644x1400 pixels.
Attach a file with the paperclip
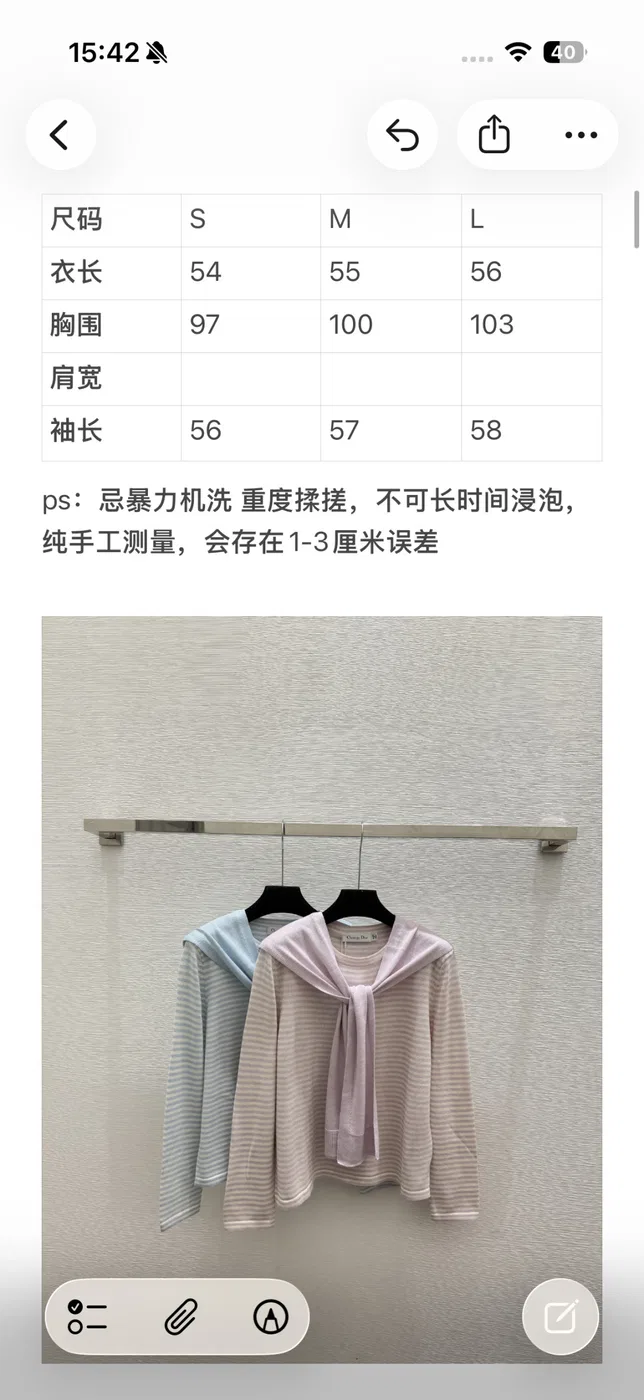180,1316
